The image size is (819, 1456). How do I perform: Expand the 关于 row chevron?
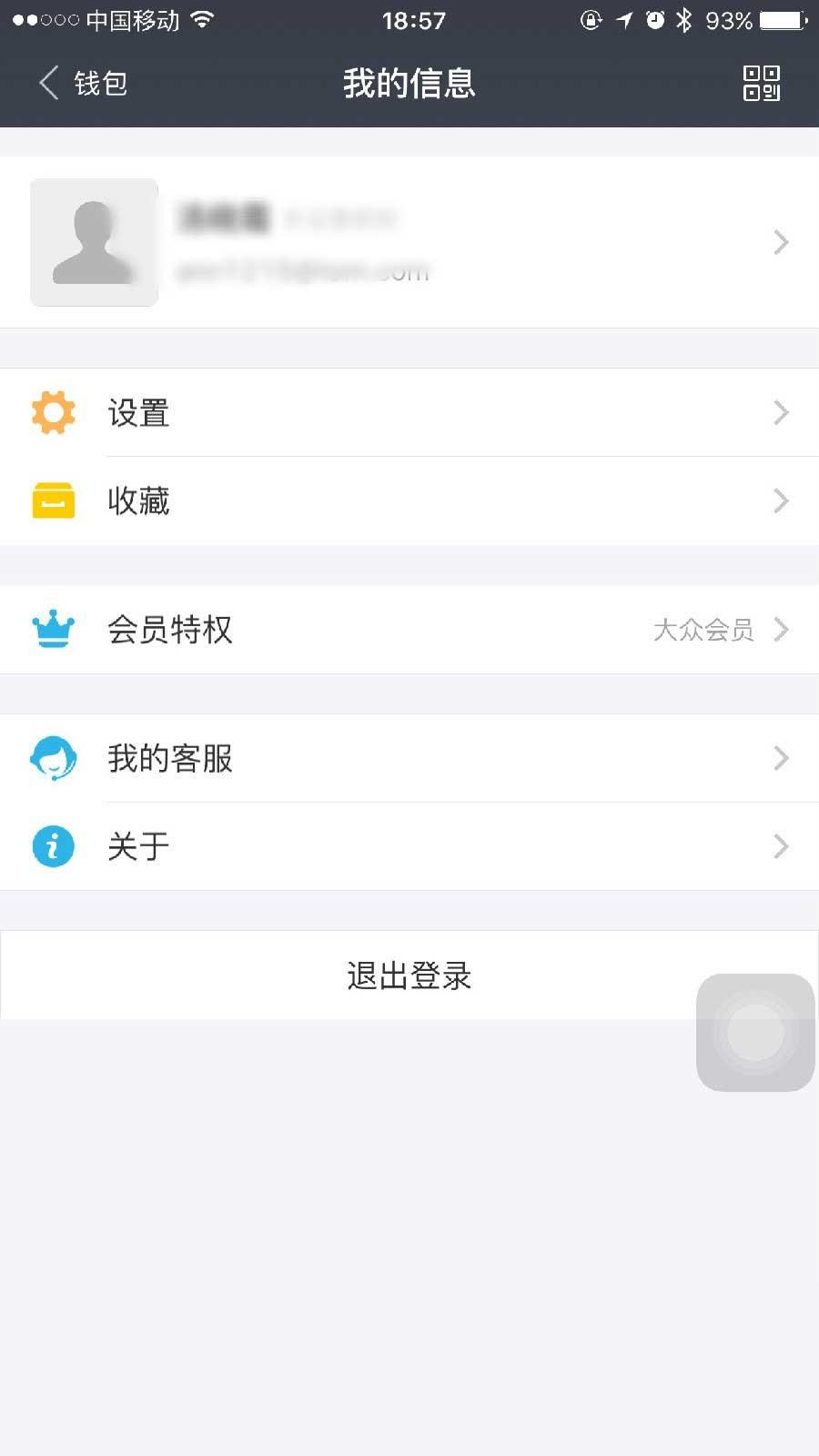781,845
